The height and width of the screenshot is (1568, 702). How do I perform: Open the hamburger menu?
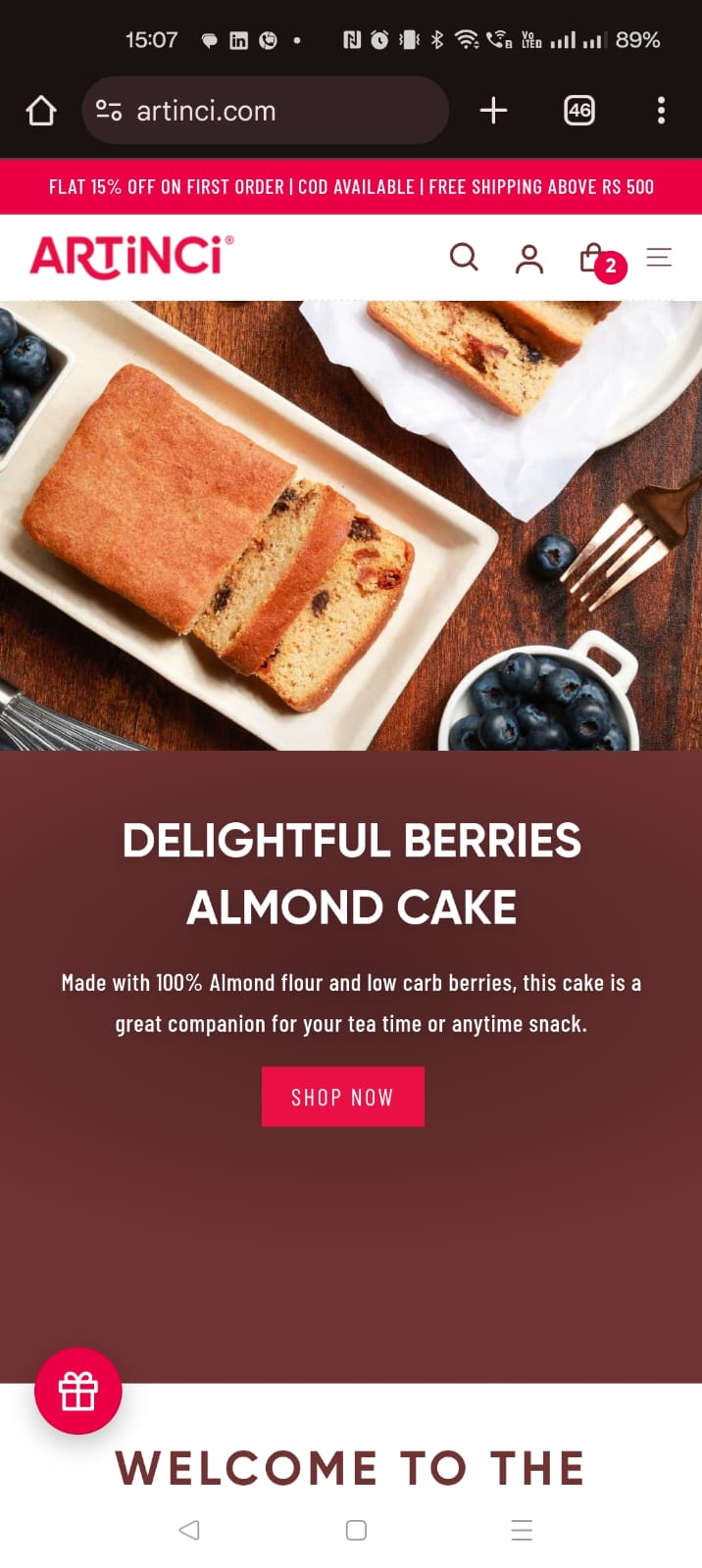tap(659, 258)
